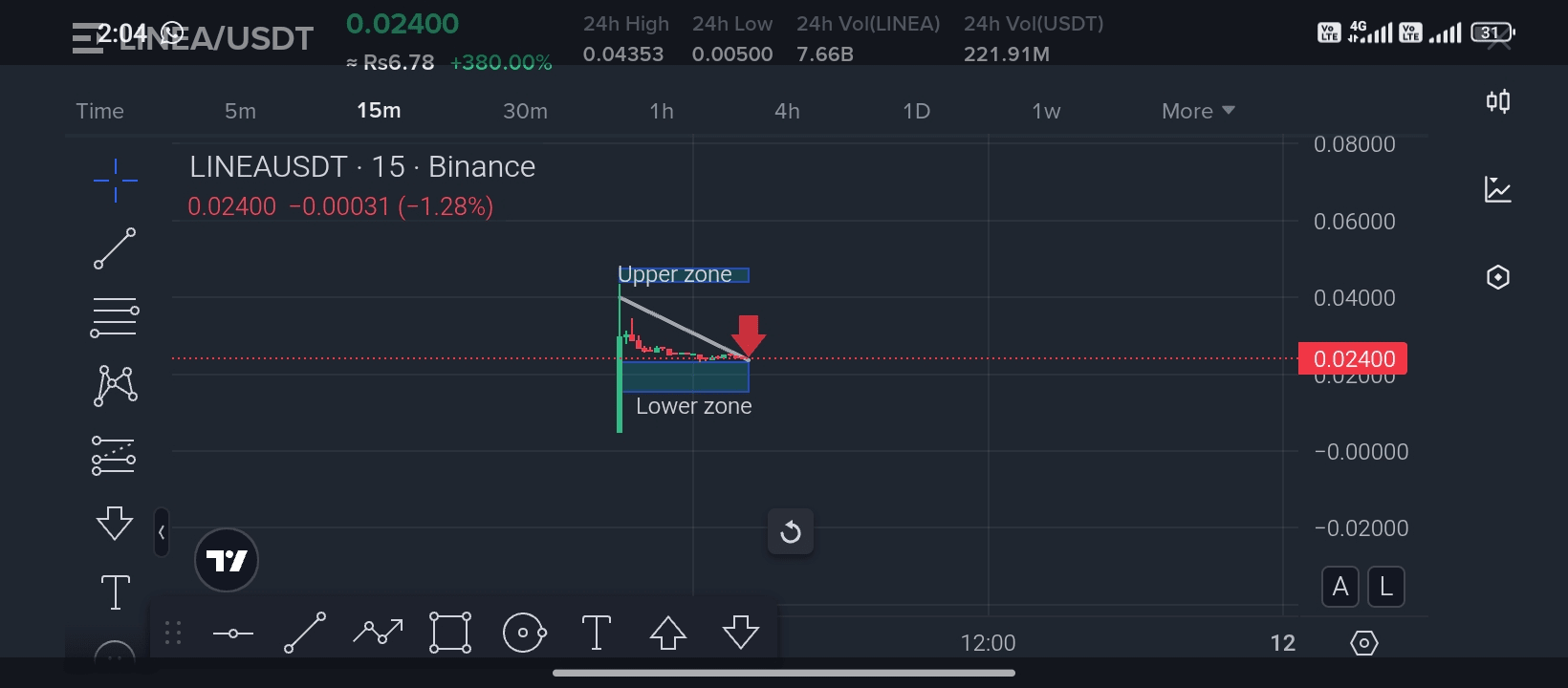Select the 1D interval

916,111
